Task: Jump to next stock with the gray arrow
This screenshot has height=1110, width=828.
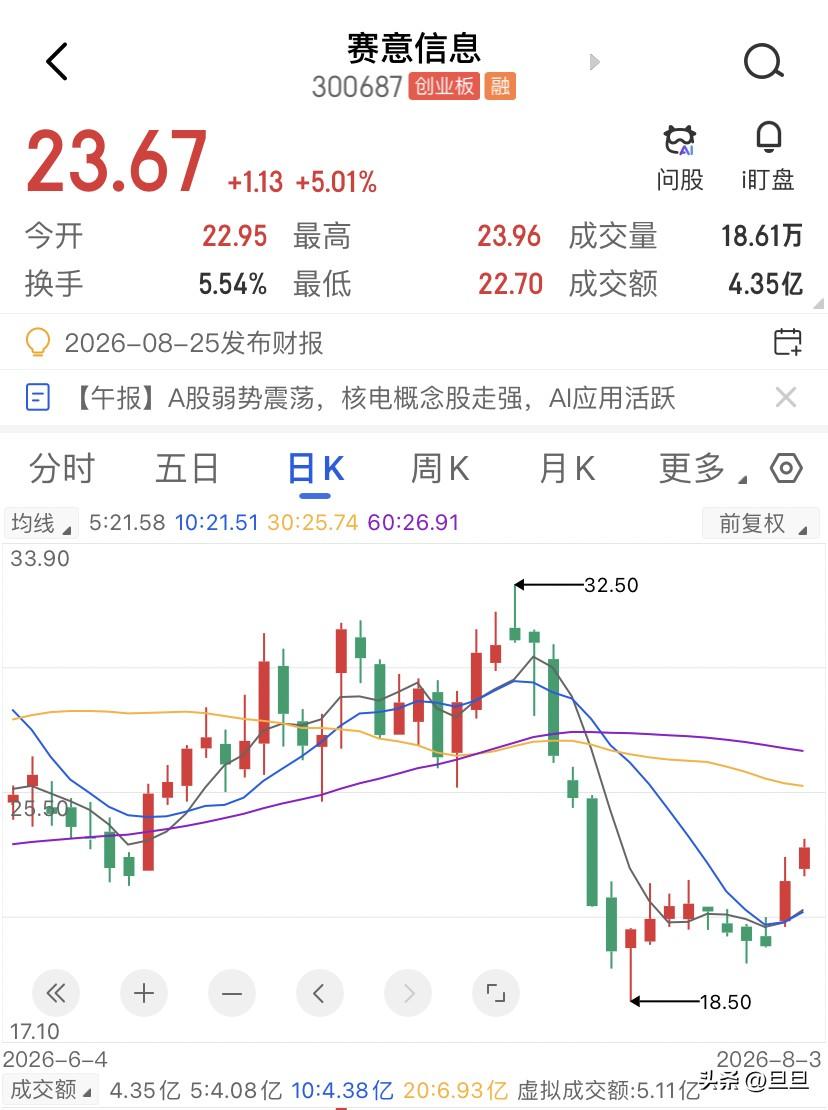Action: pyautogui.click(x=594, y=62)
